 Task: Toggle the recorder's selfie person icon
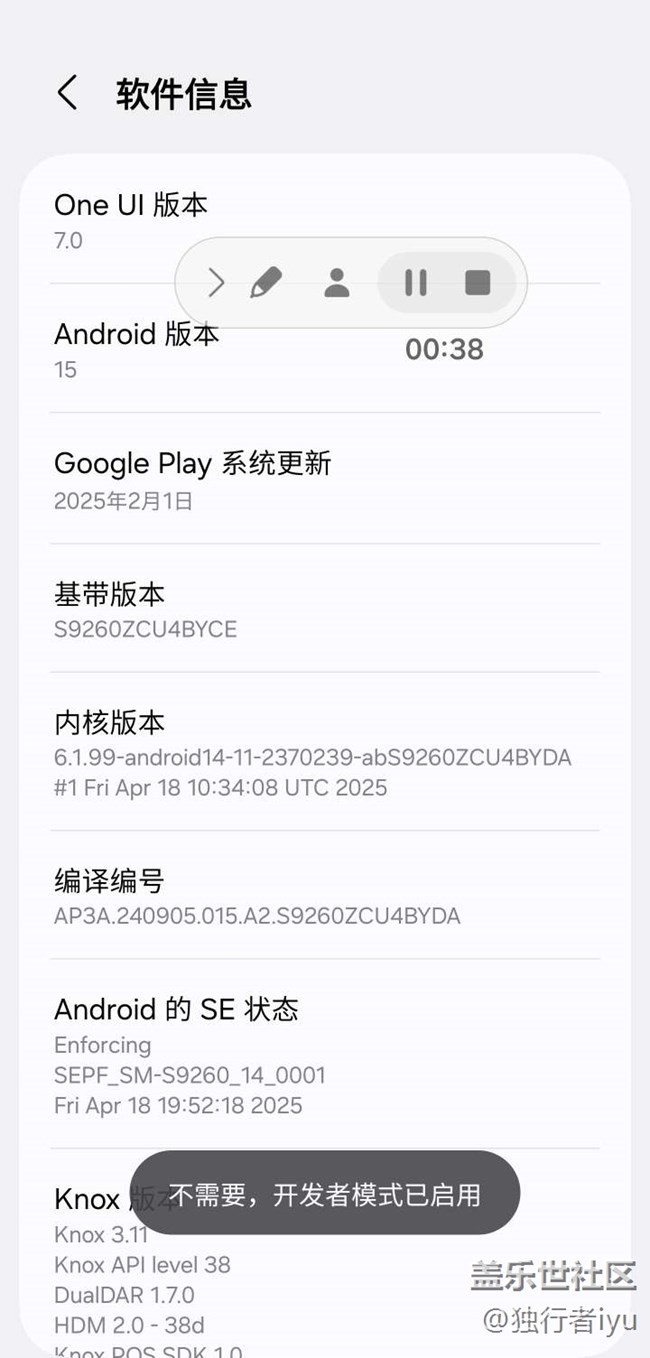[337, 283]
